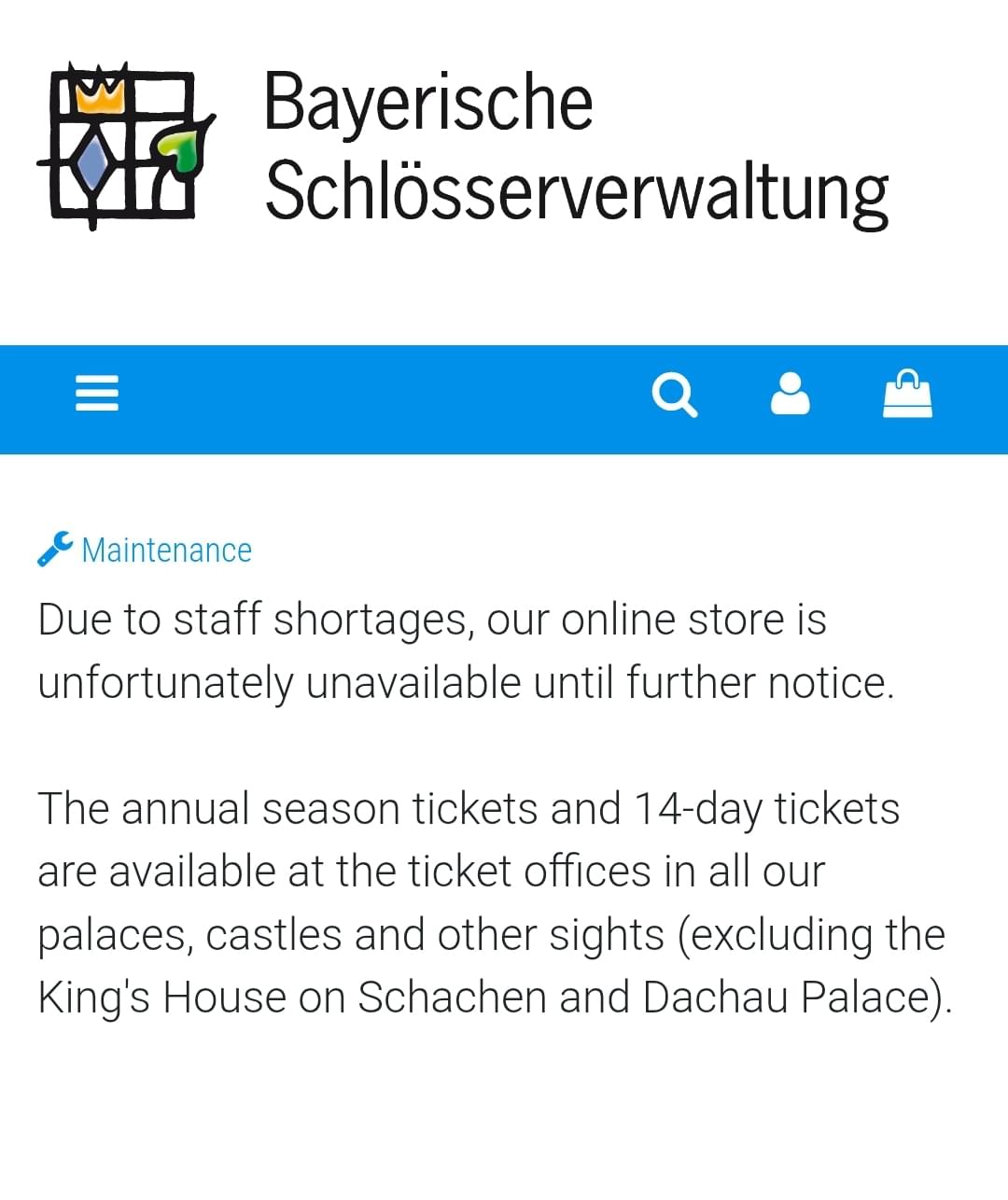The height and width of the screenshot is (1200, 1008).
Task: Tap the Bayerische Schlösserverwaltung logo
Action: (x=126, y=147)
